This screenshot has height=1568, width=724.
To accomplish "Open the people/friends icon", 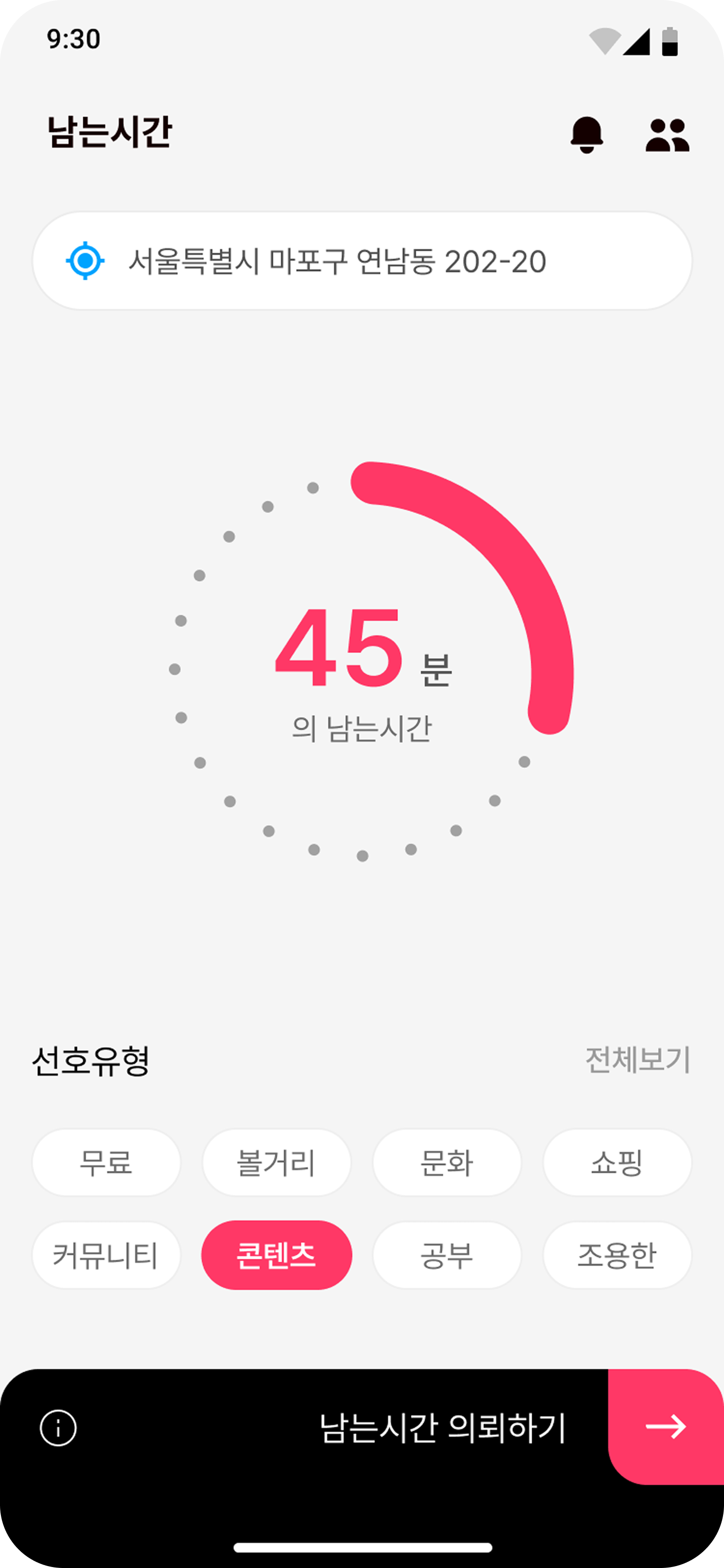I will 667,135.
